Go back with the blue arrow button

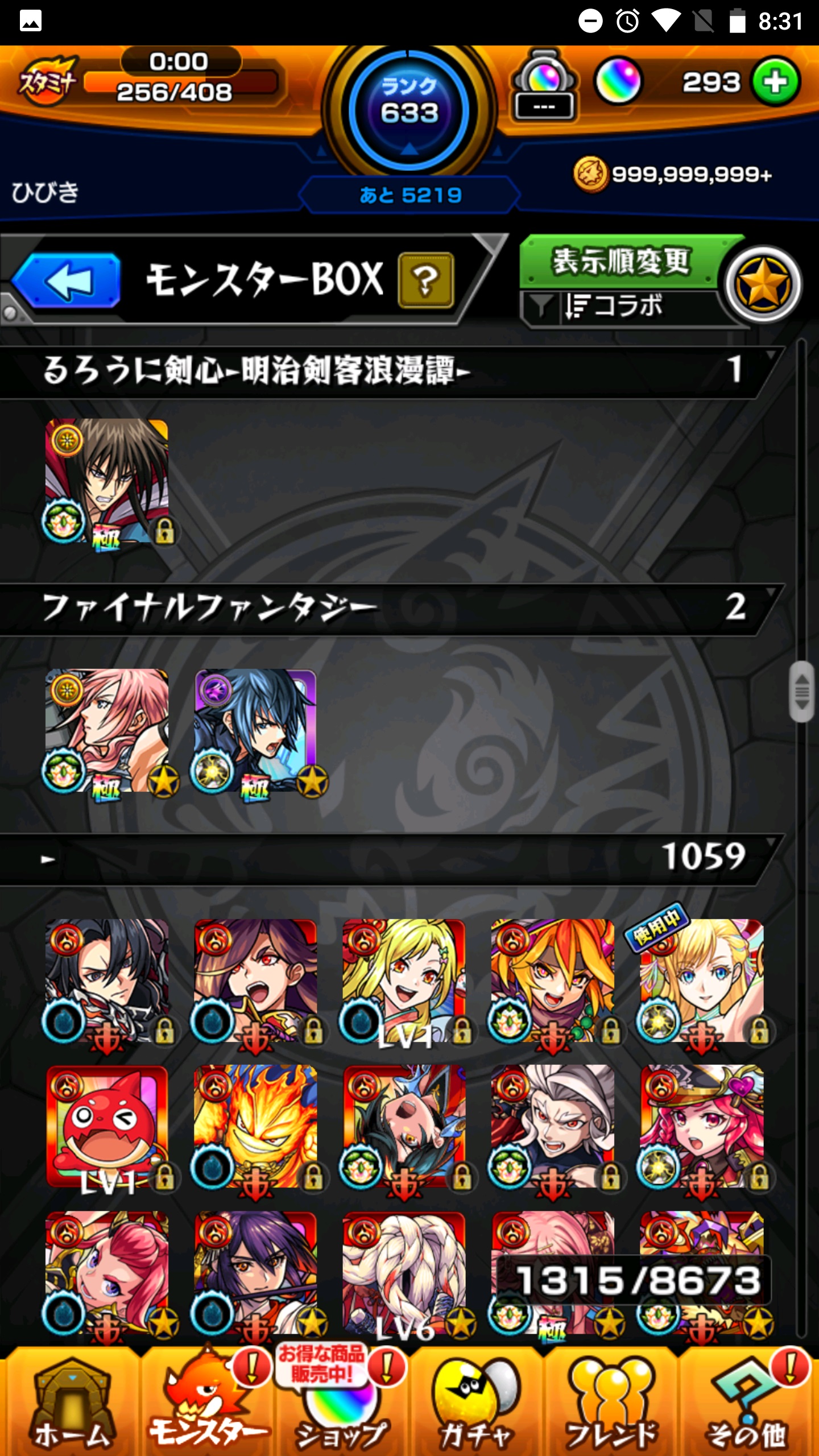point(67,281)
